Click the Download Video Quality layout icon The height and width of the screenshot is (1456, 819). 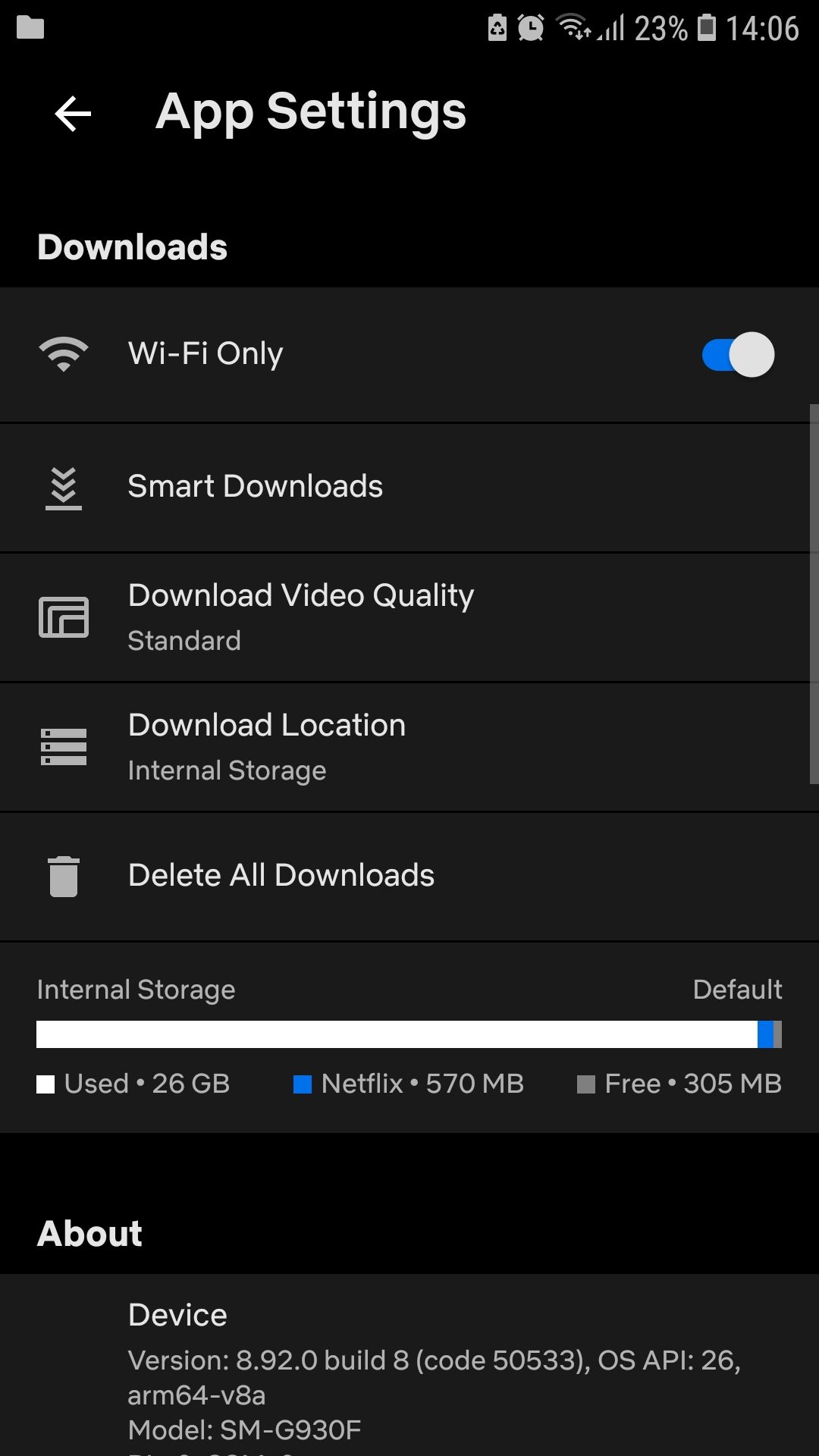(64, 616)
